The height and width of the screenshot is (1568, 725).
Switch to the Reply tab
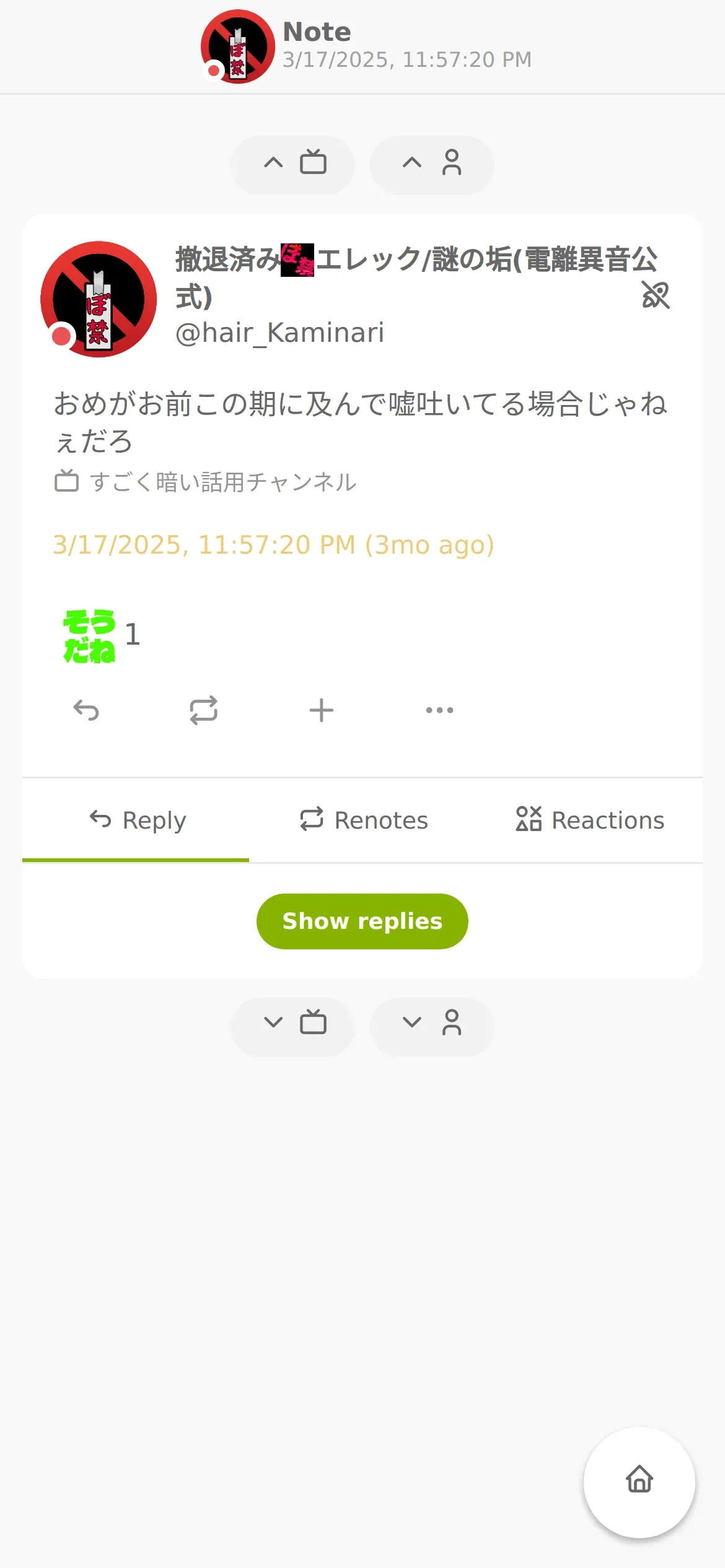(x=136, y=820)
